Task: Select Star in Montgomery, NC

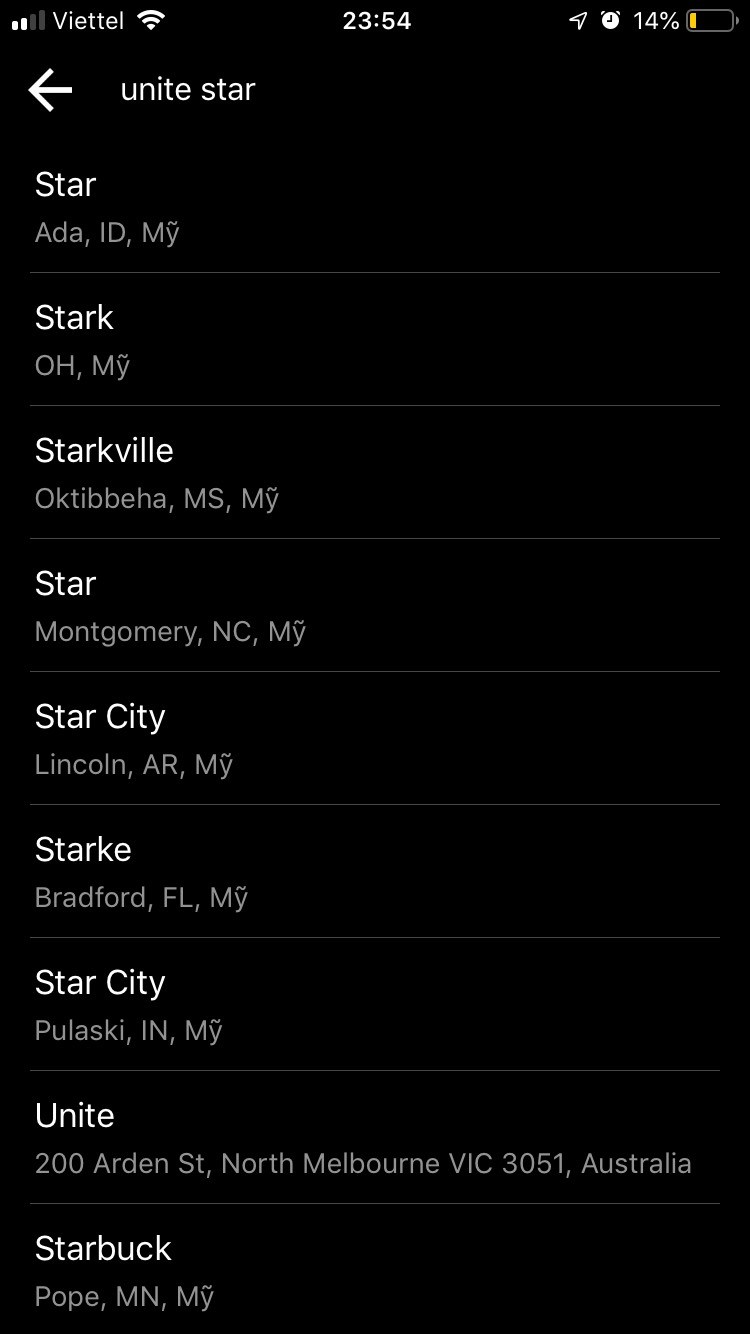Action: click(x=375, y=606)
